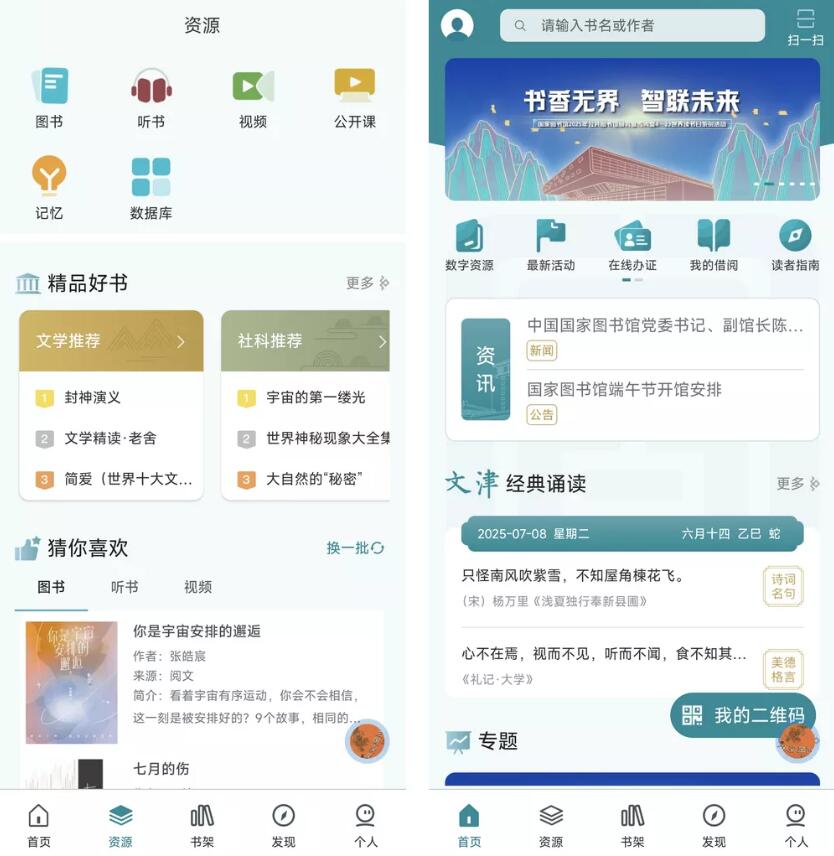Tap the 请输入书名或作者 search box

(632, 26)
